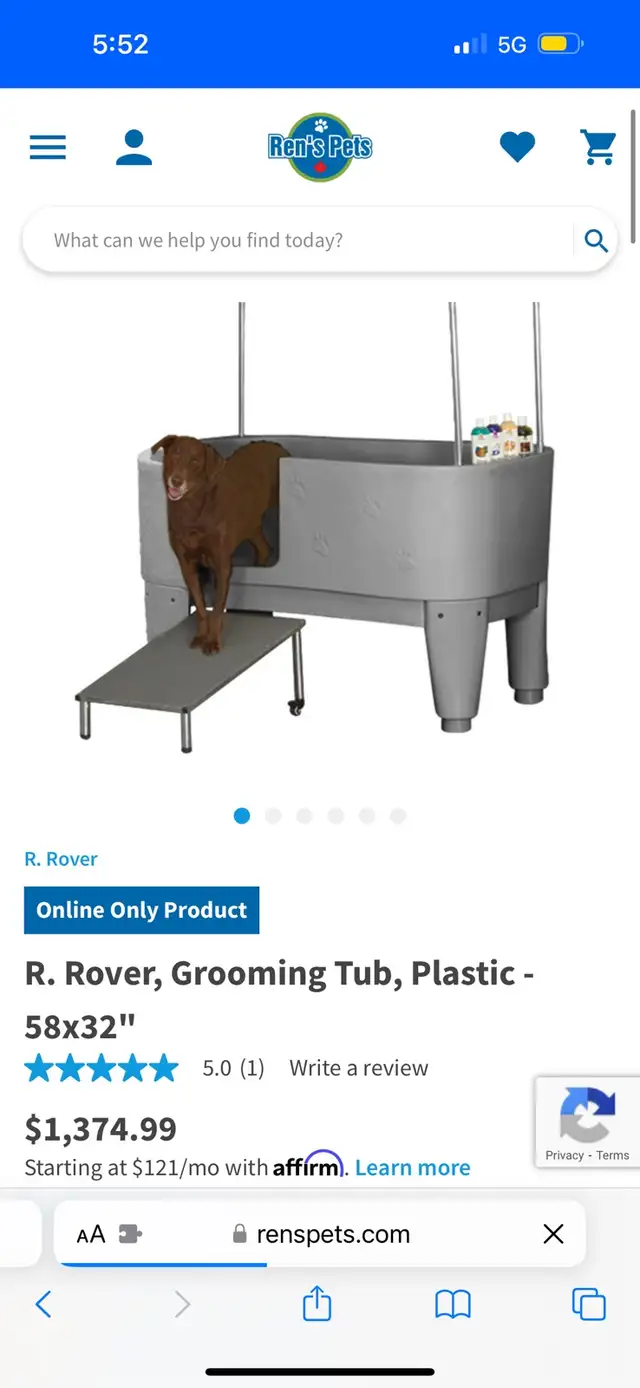Tap the product search field
640x1388 pixels.
point(300,240)
